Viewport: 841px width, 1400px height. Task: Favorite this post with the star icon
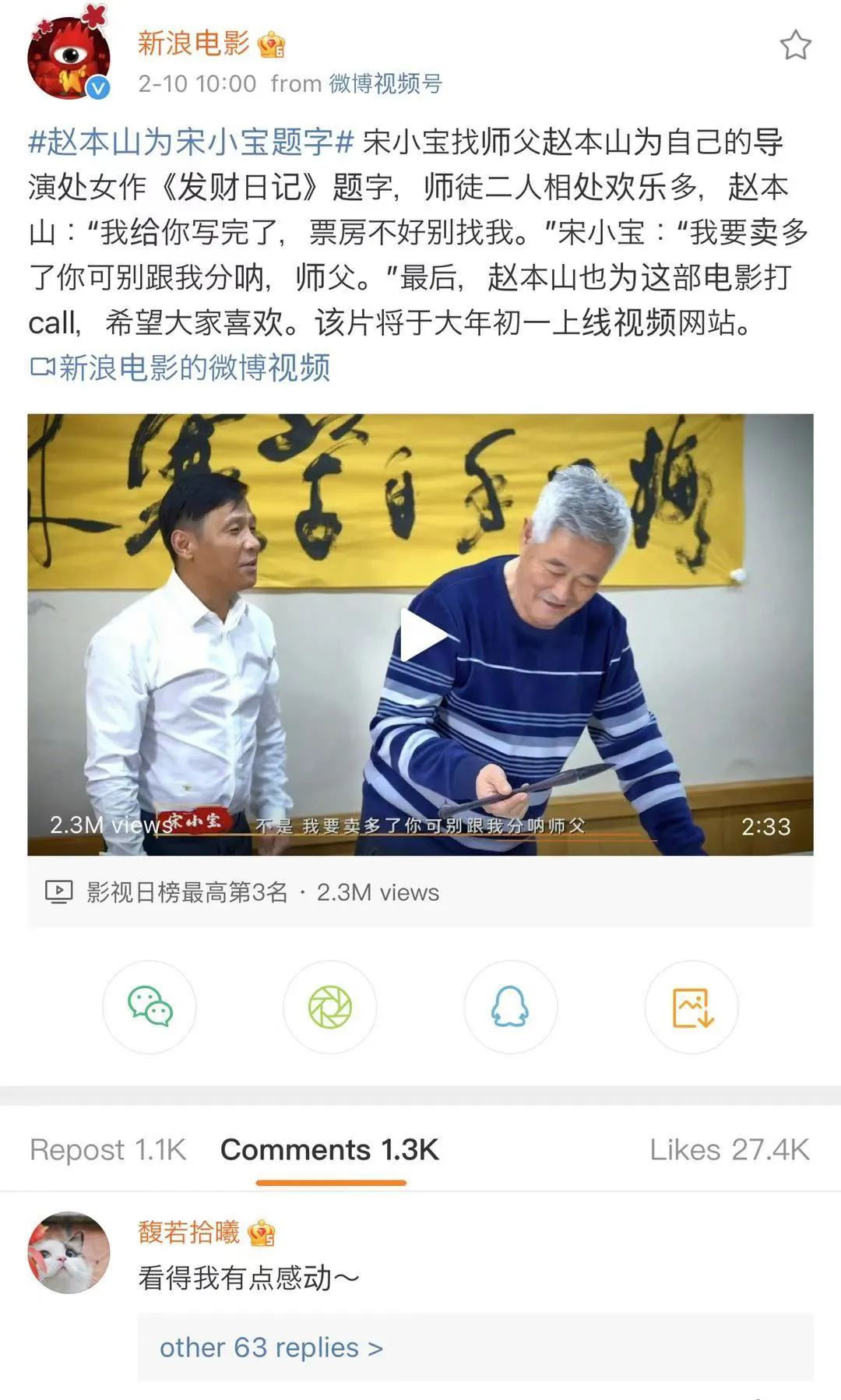point(795,46)
